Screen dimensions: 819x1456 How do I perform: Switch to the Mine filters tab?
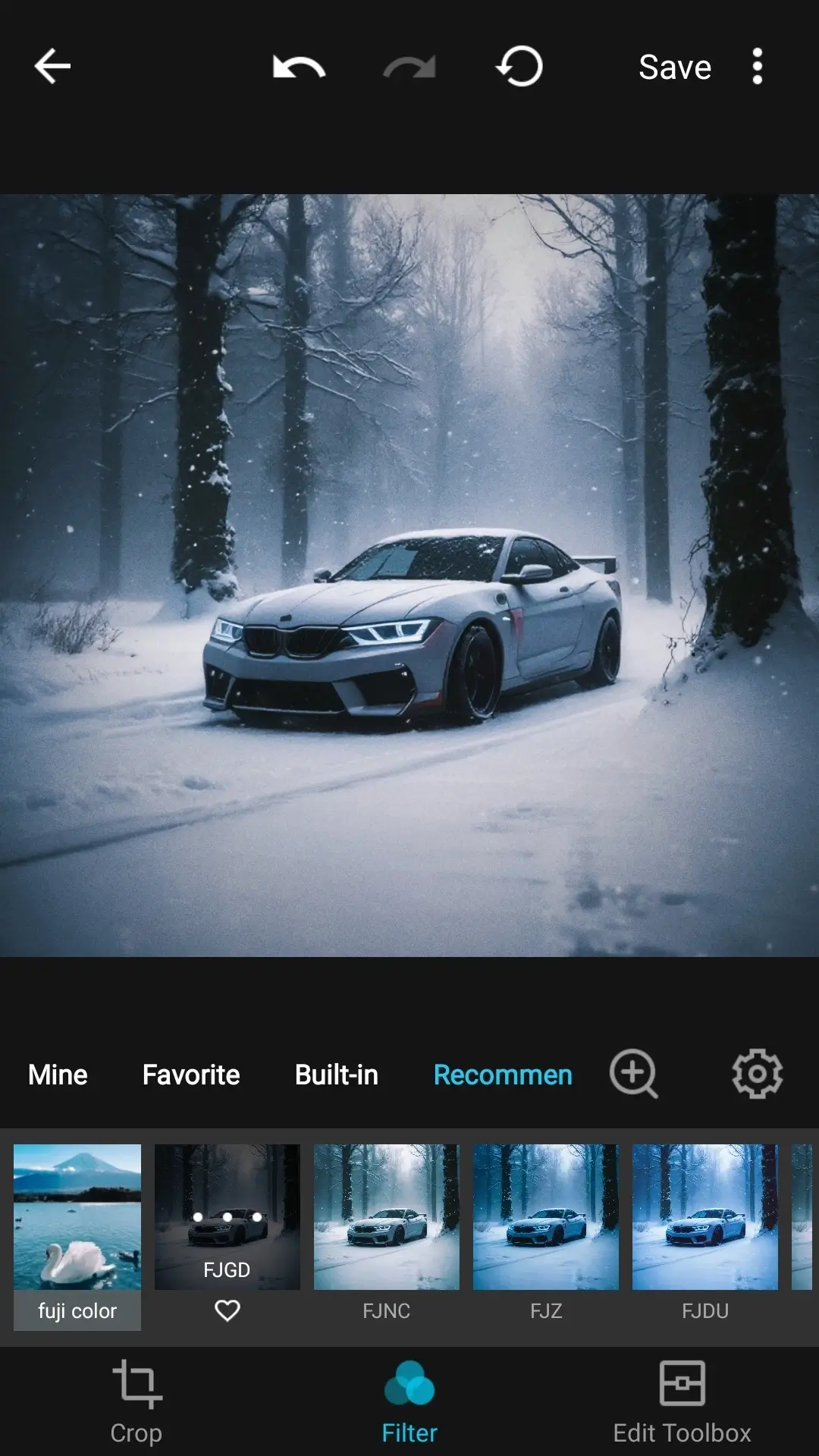pyautogui.click(x=58, y=1075)
